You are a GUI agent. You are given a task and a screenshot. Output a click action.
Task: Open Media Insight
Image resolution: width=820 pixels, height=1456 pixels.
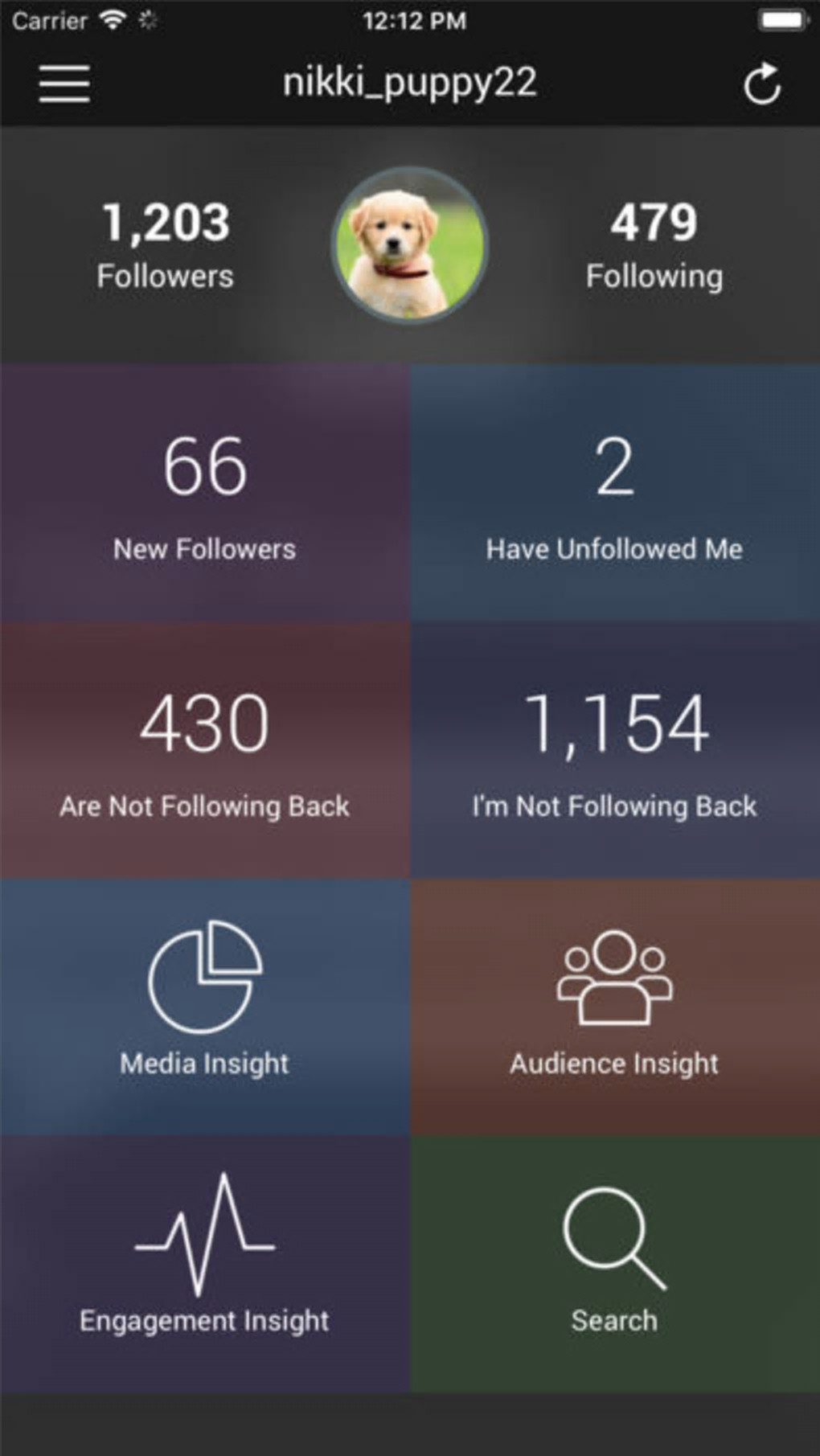coord(205,1005)
